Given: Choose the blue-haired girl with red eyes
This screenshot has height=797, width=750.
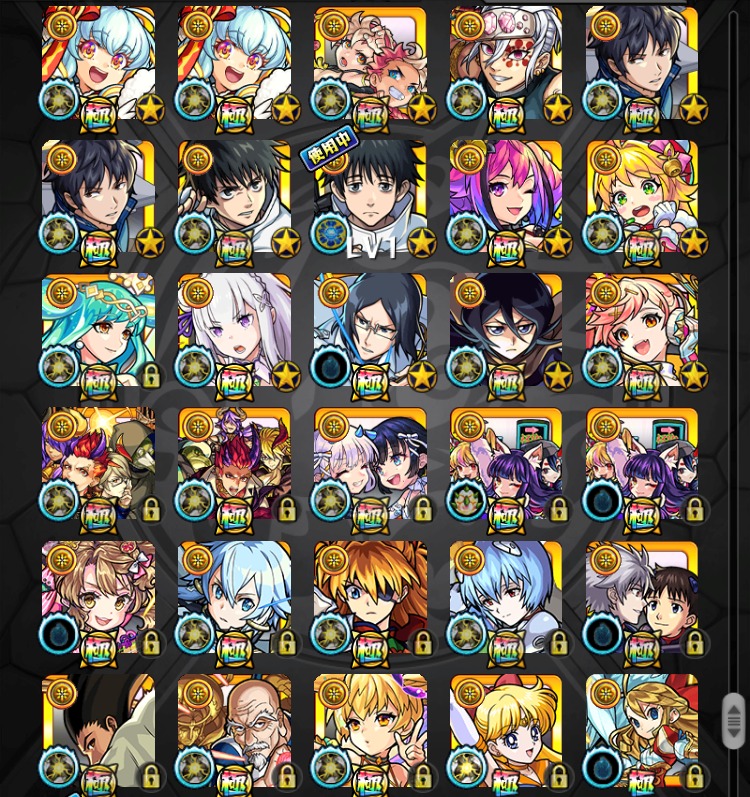Looking at the screenshot, I should pos(506,598).
